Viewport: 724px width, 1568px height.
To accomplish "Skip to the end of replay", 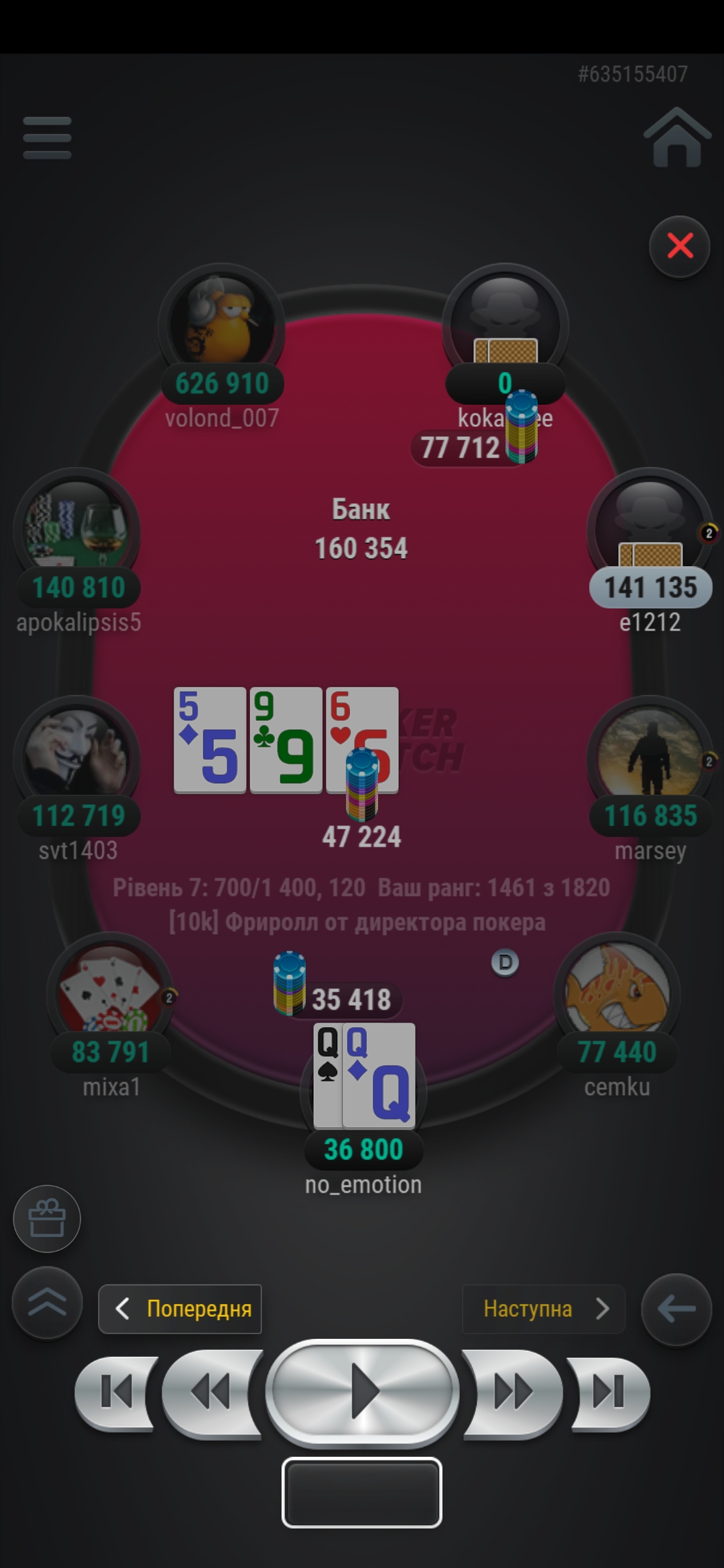I will 608,1392.
